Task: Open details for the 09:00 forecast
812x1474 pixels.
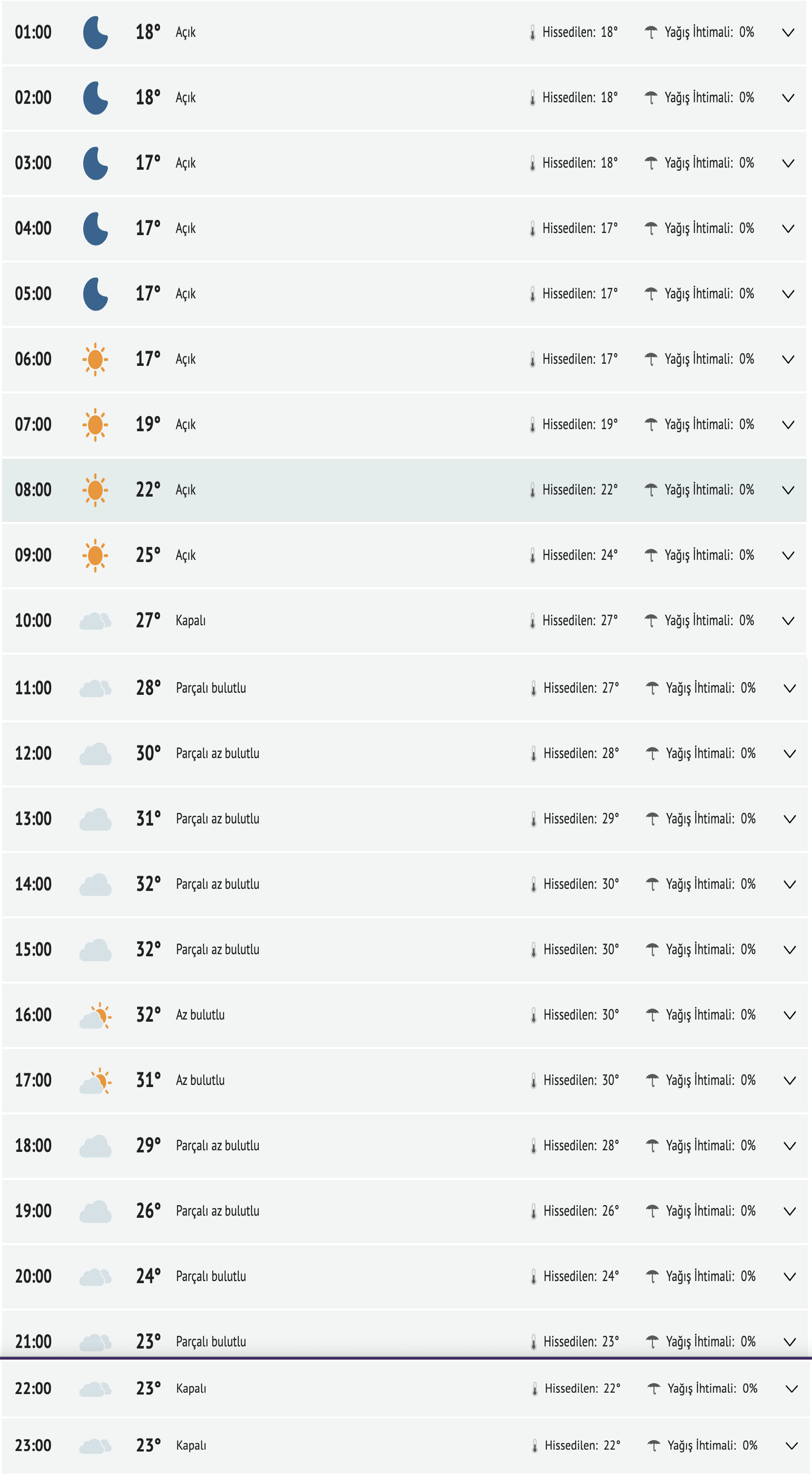Action: click(x=788, y=556)
